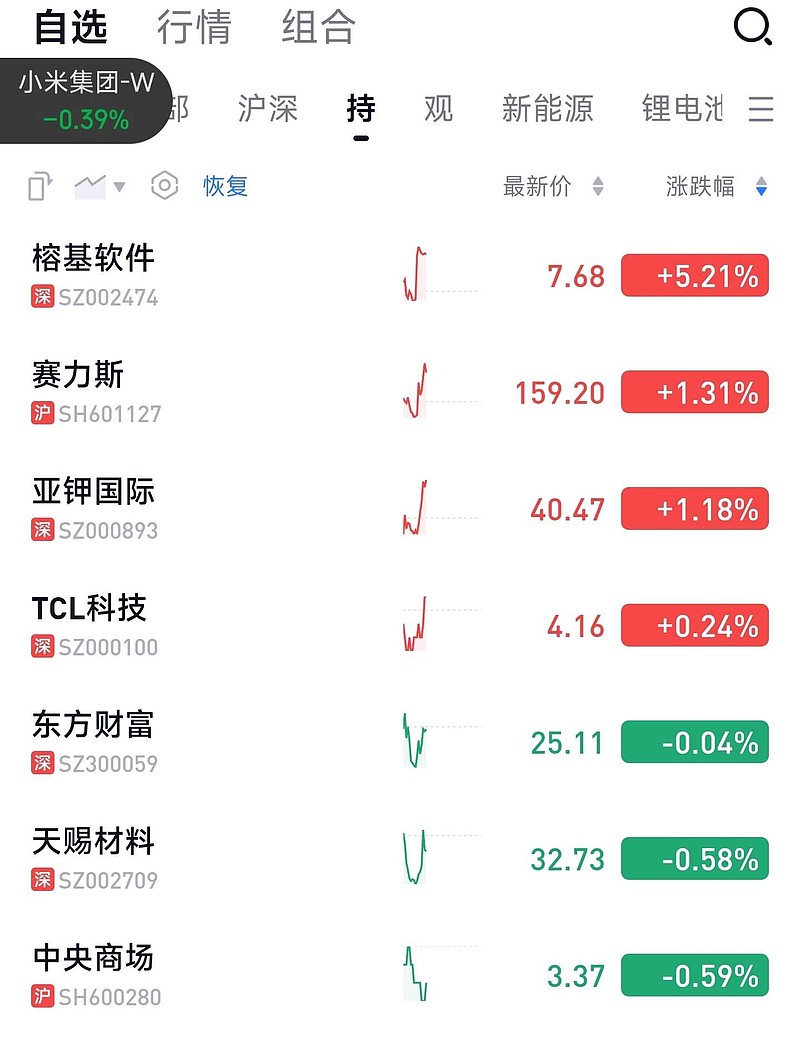Open the watchlist settings gear icon

pyautogui.click(x=163, y=186)
